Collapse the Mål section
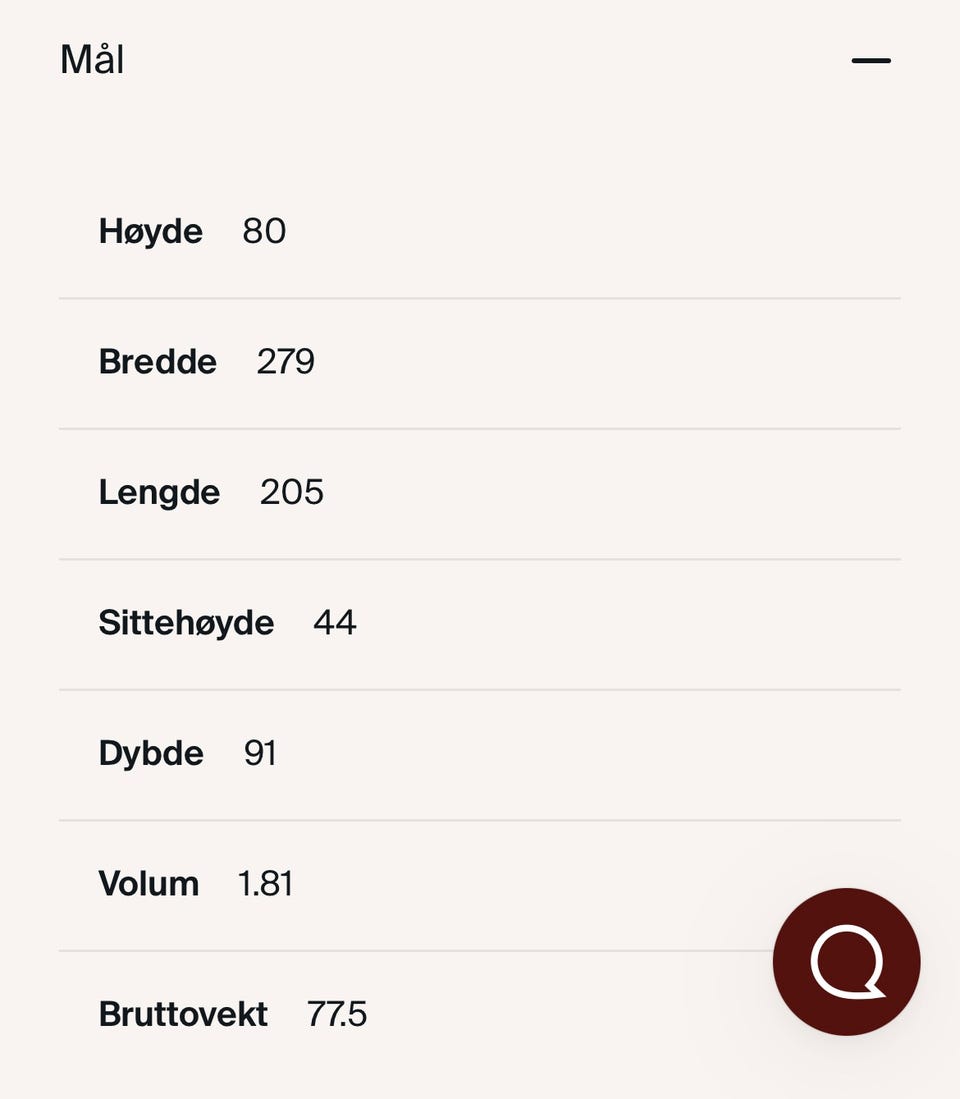Screen dimensions: 960x1099 [870, 61]
